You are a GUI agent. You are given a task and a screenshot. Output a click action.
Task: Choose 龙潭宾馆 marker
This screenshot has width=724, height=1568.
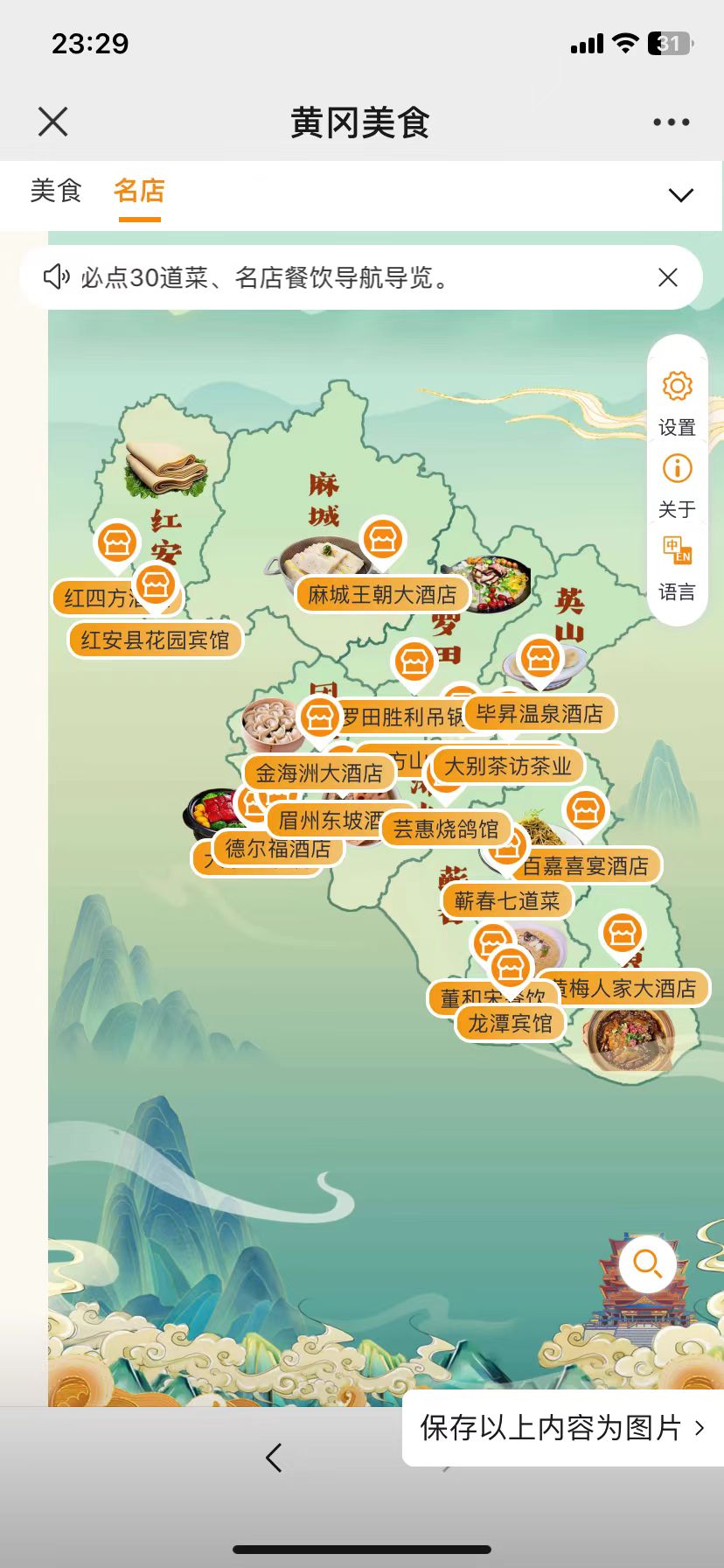510,1023
